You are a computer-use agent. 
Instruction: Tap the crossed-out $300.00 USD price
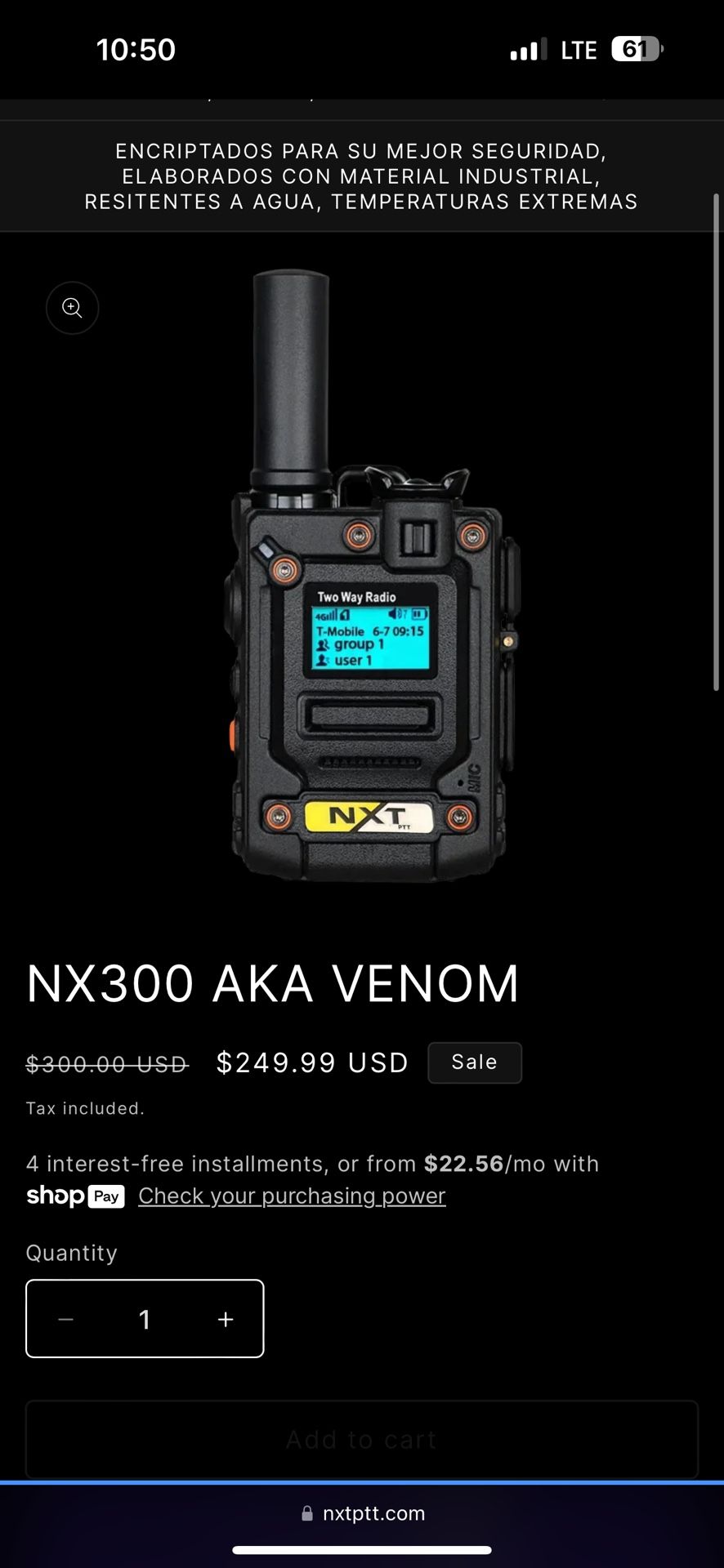(107, 1064)
